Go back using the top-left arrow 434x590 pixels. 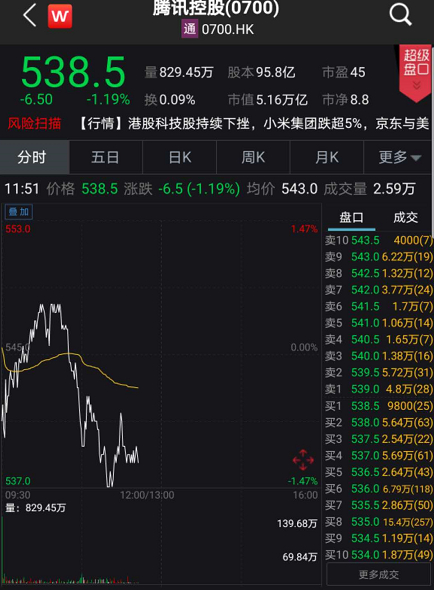tap(30, 16)
